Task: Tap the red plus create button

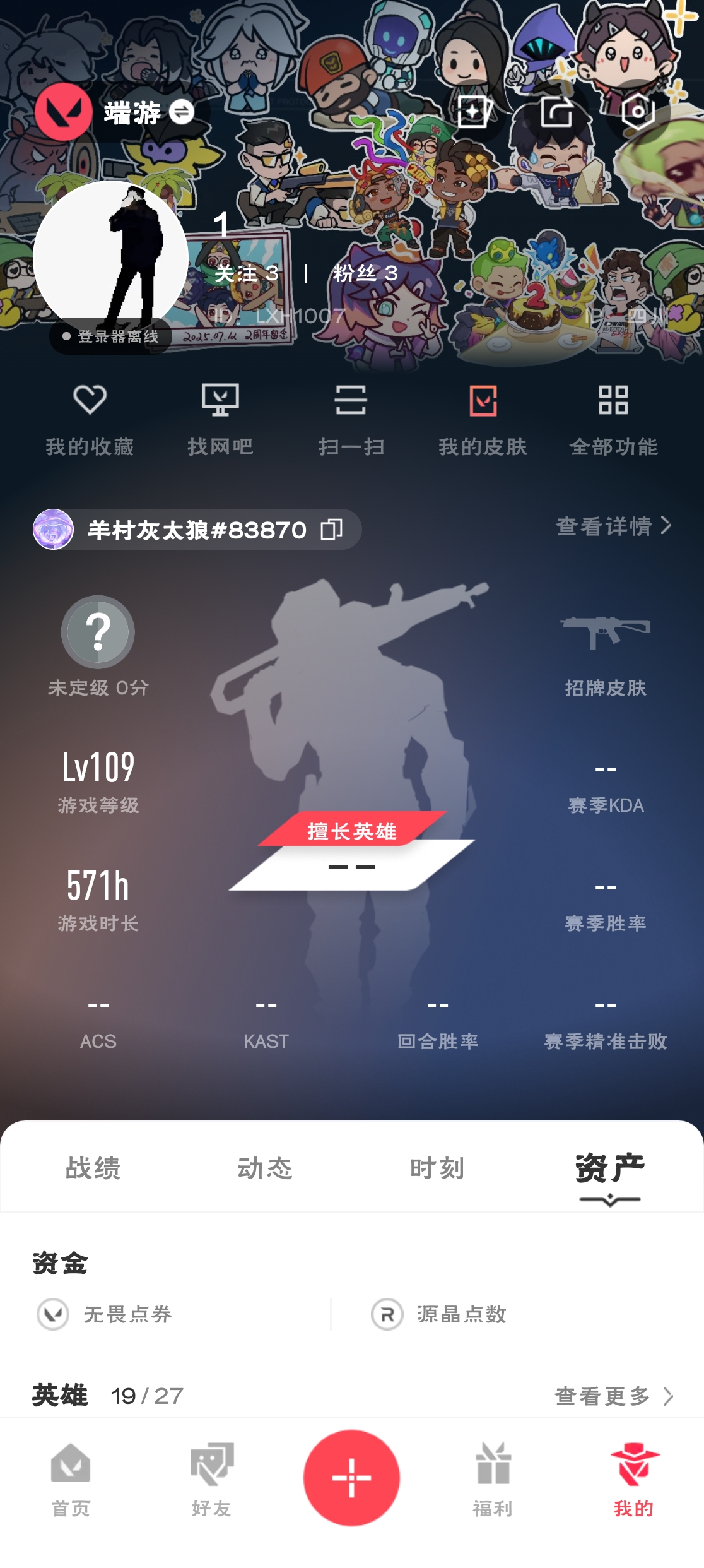Action: pyautogui.click(x=351, y=1477)
